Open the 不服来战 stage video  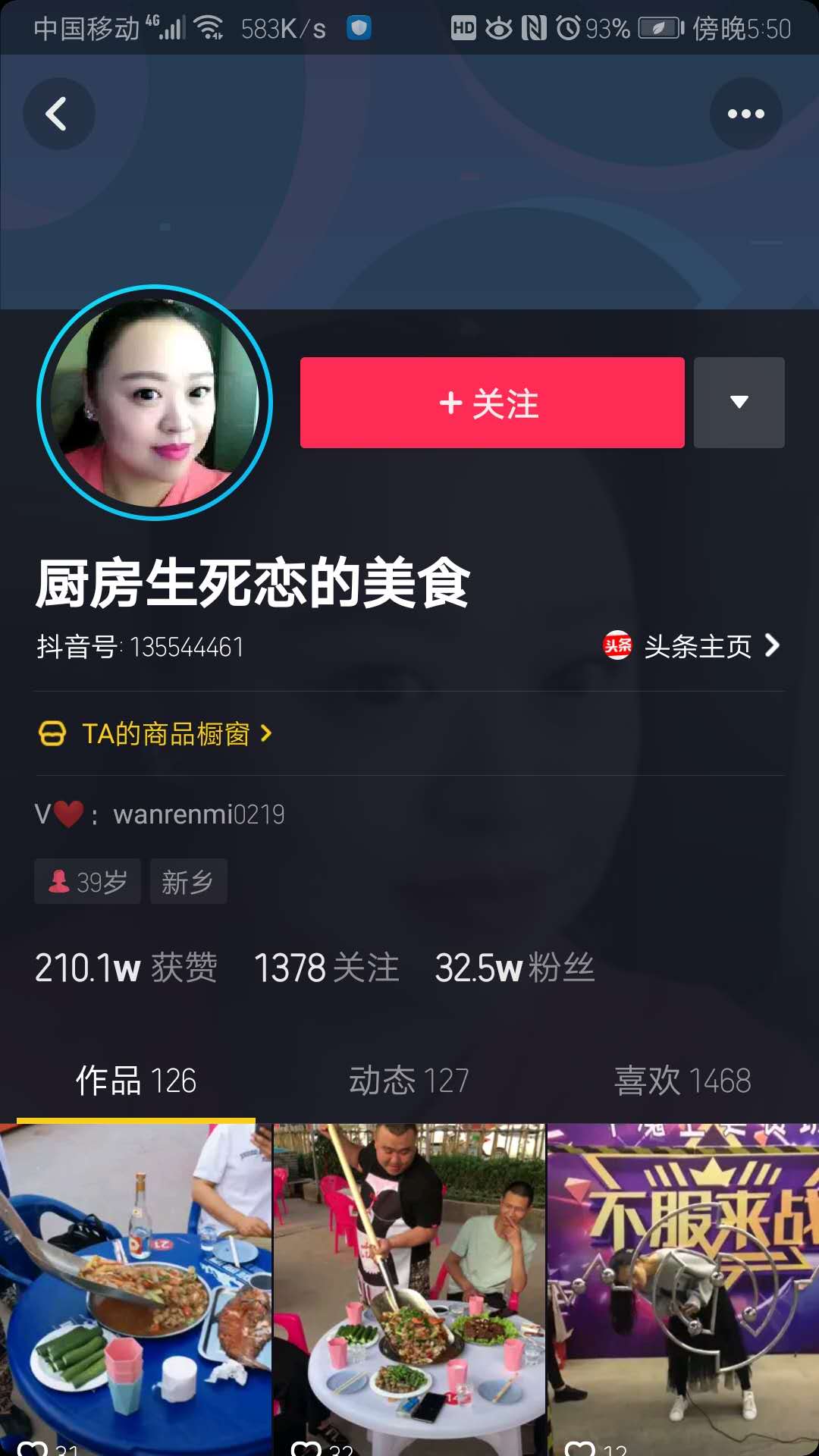[x=683, y=1289]
